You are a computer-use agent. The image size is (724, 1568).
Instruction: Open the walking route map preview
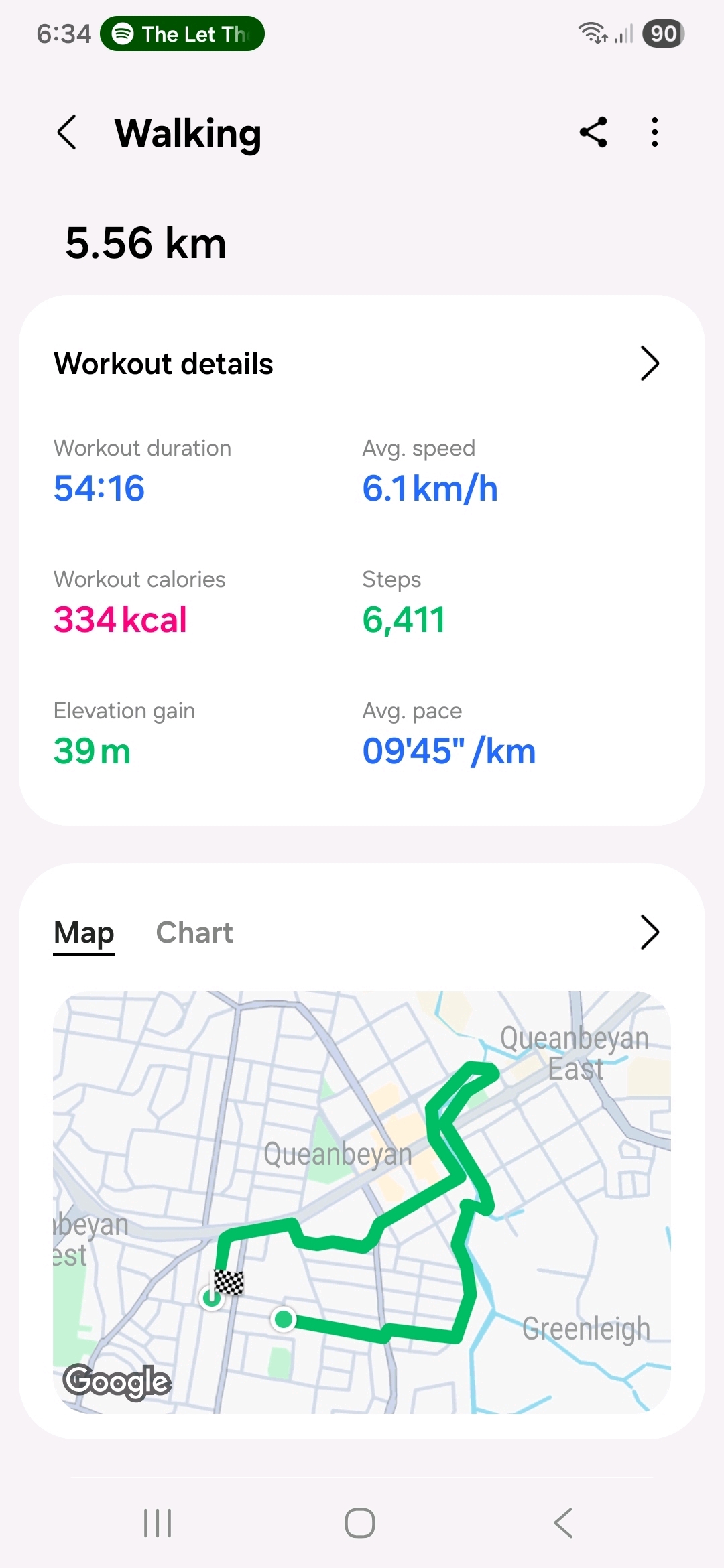(362, 1202)
